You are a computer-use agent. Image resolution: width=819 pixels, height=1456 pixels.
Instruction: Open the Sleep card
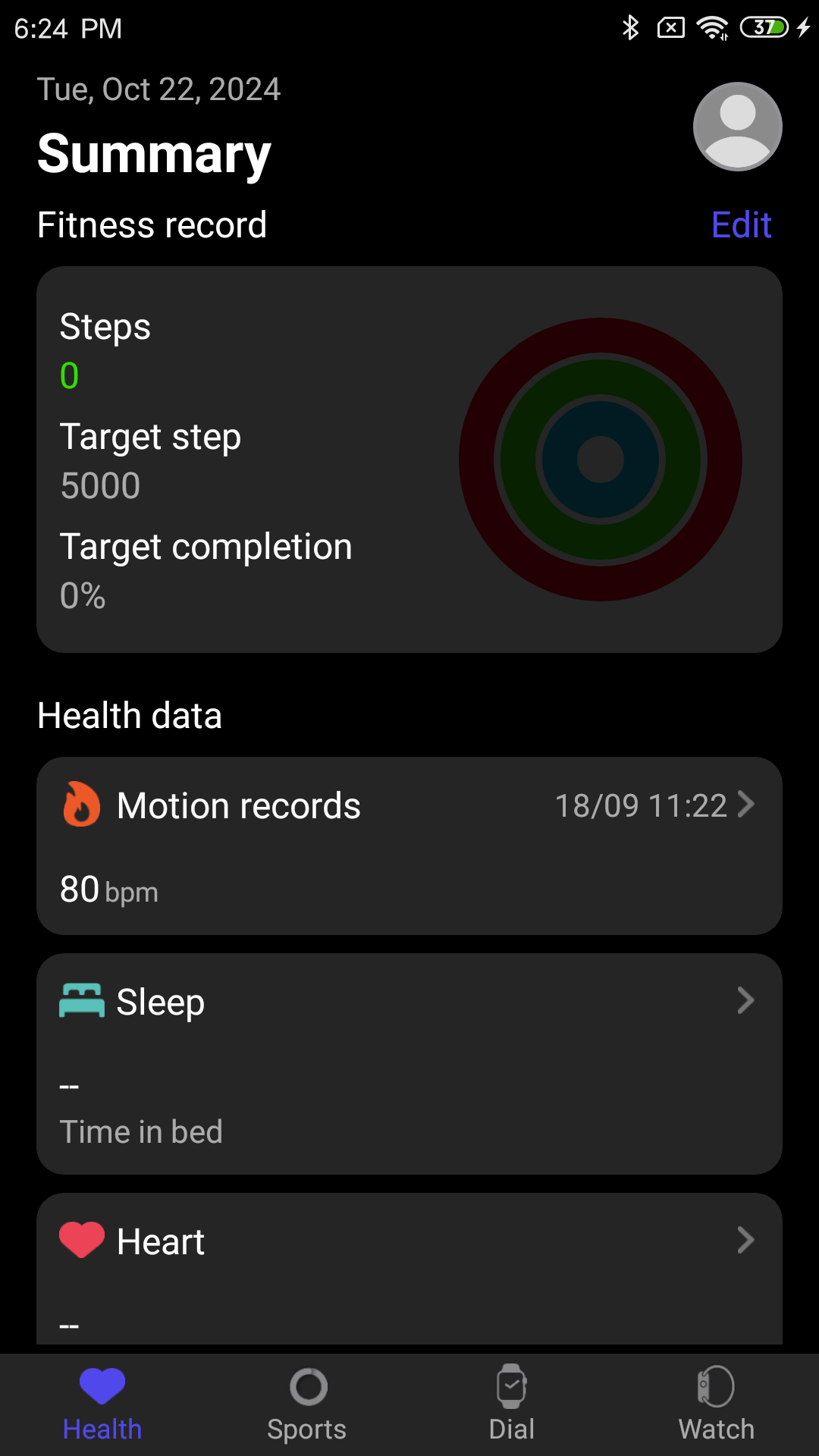pos(409,1063)
